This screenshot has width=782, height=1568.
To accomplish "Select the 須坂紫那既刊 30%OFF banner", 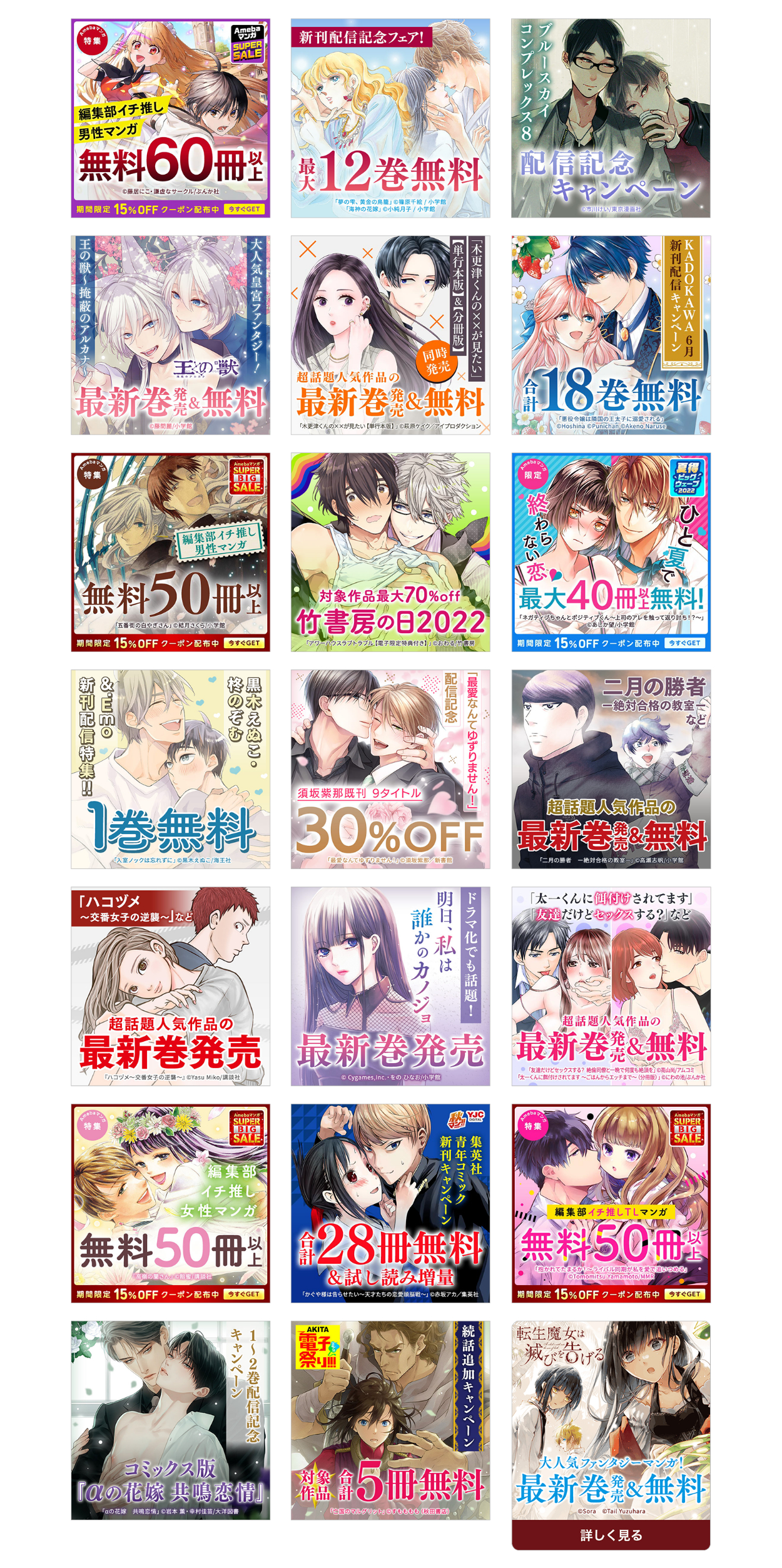I will click(390, 770).
